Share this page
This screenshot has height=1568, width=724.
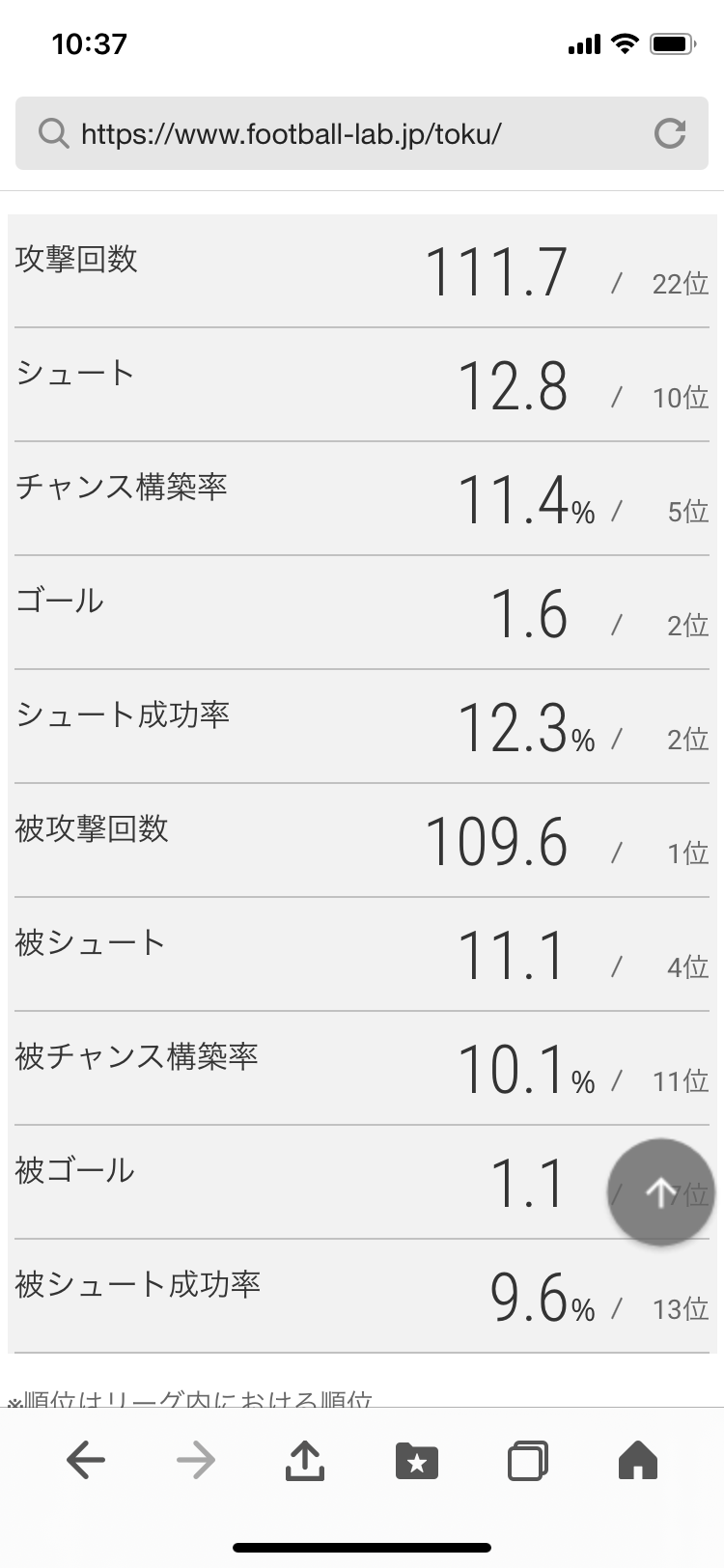305,1460
